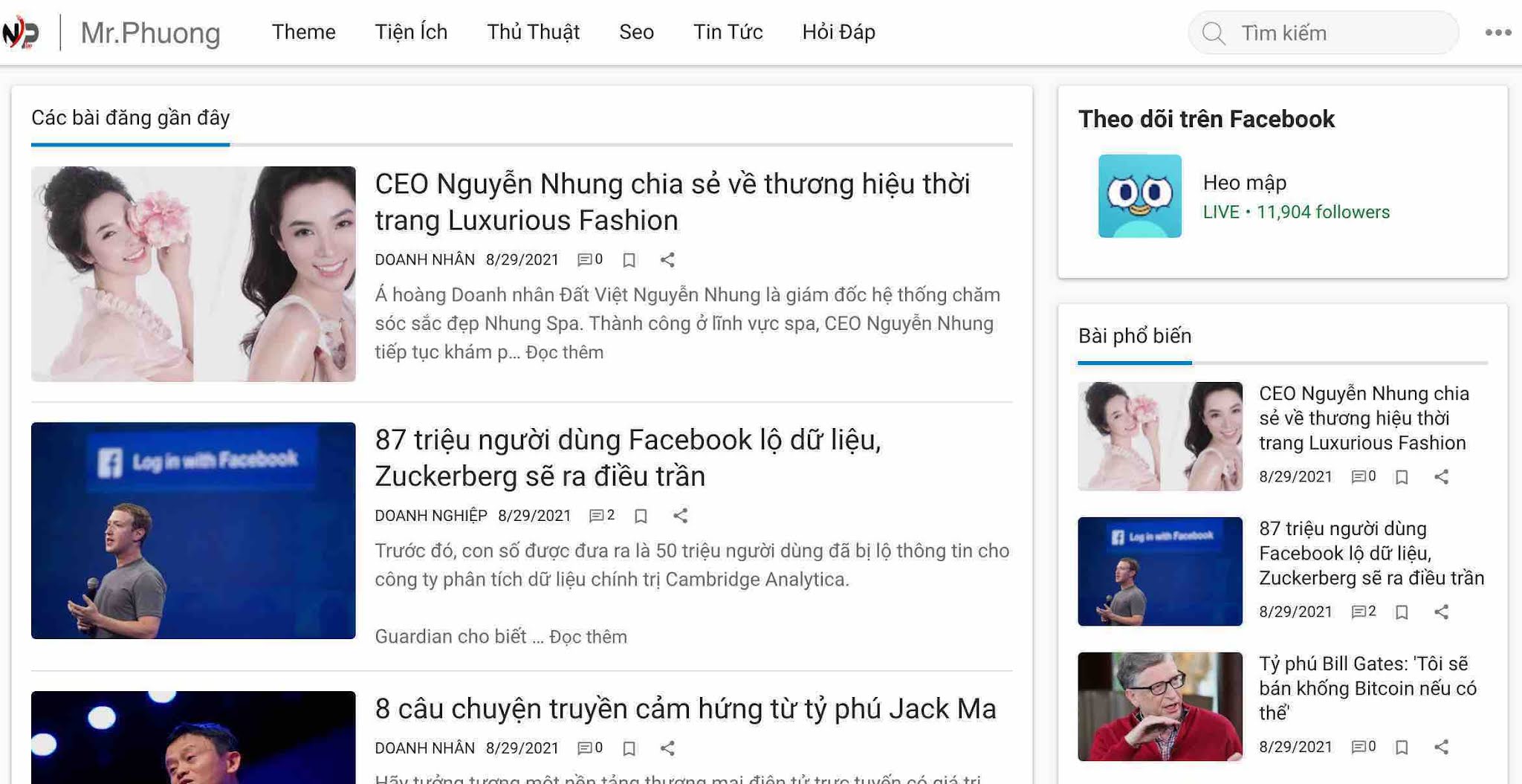Tap Đọc thêm under Guardian cho biết
Viewport: 1522px width, 784px height.
588,637
